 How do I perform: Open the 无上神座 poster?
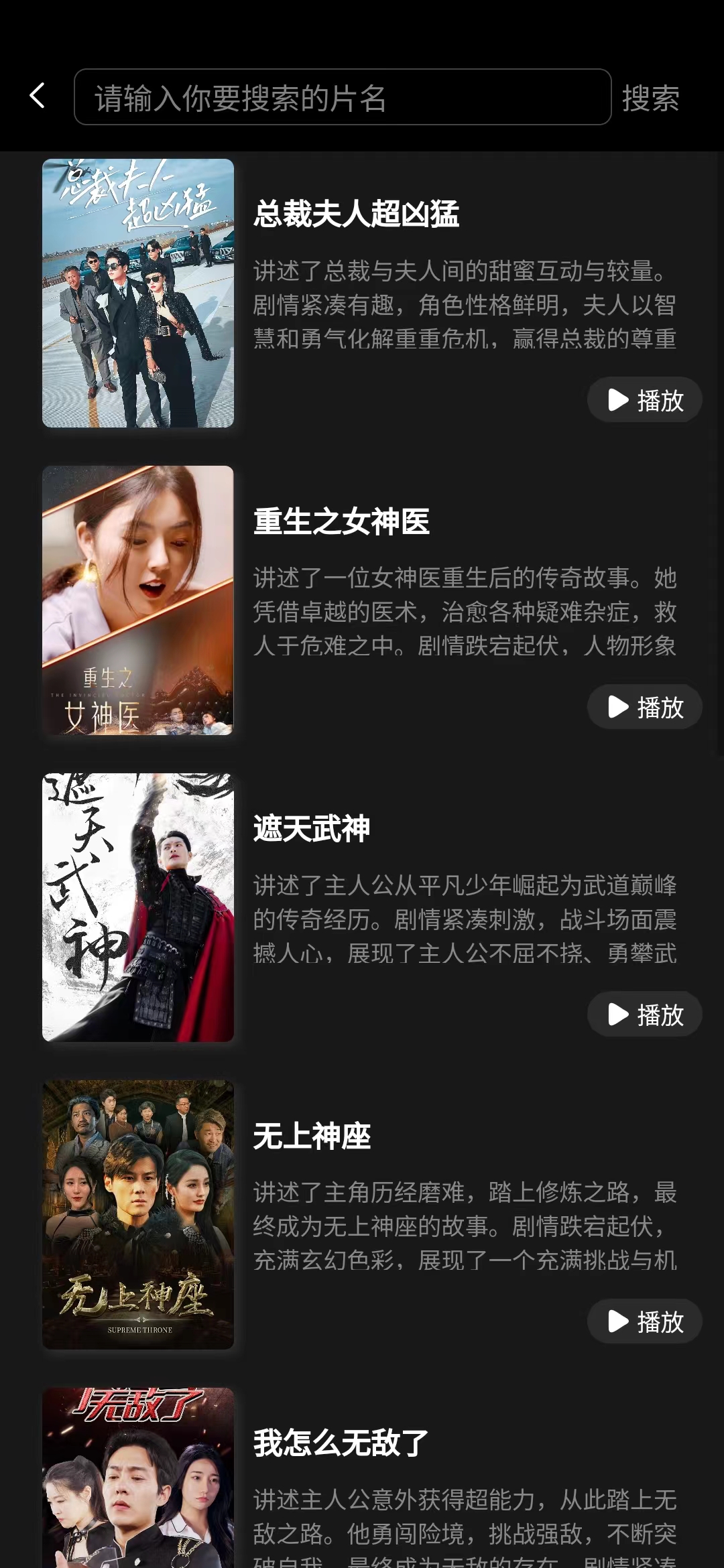(138, 1214)
